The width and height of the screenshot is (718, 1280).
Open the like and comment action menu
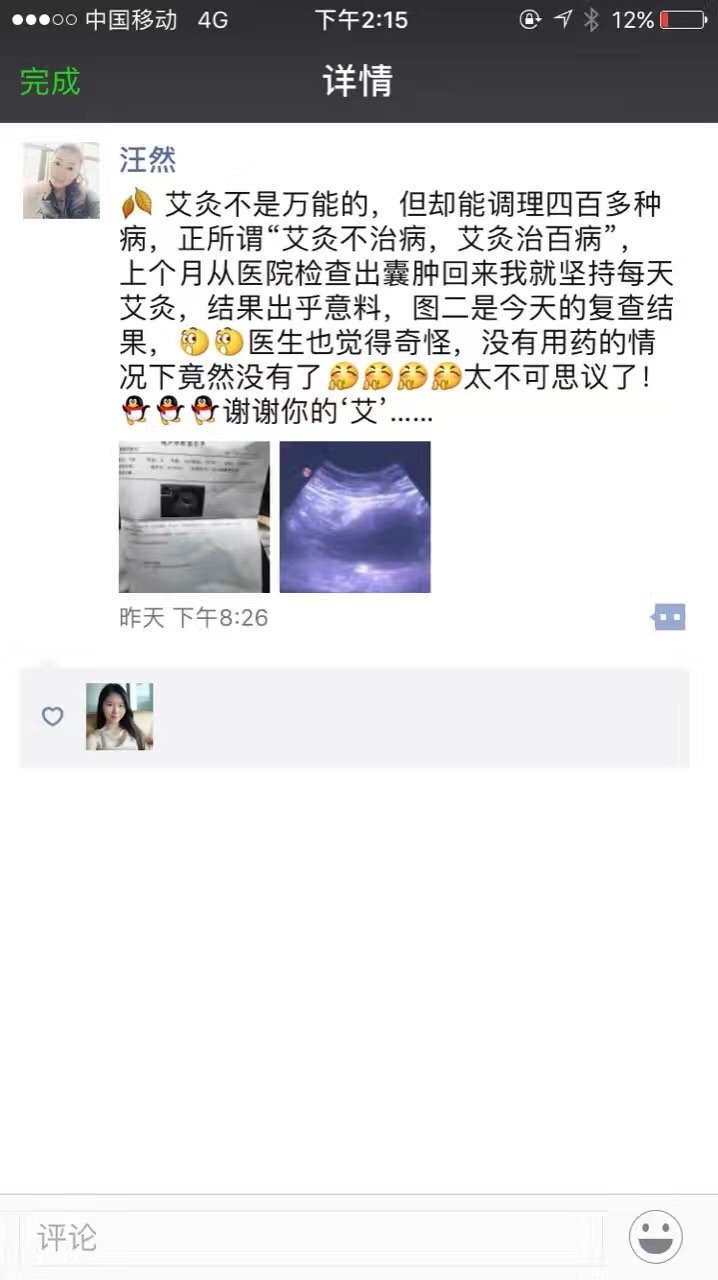668,617
